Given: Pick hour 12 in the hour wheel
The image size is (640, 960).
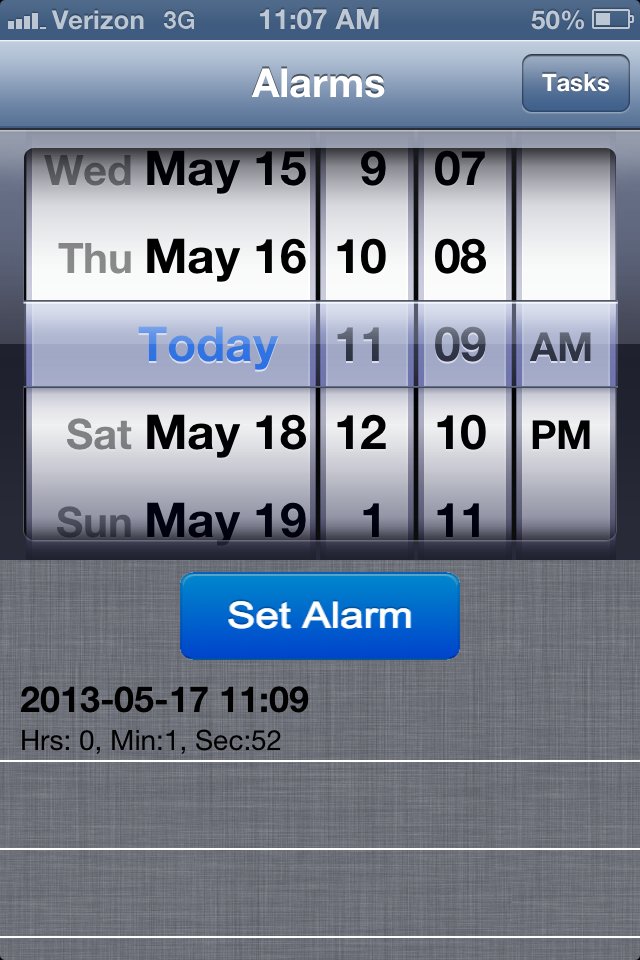Looking at the screenshot, I should [362, 434].
